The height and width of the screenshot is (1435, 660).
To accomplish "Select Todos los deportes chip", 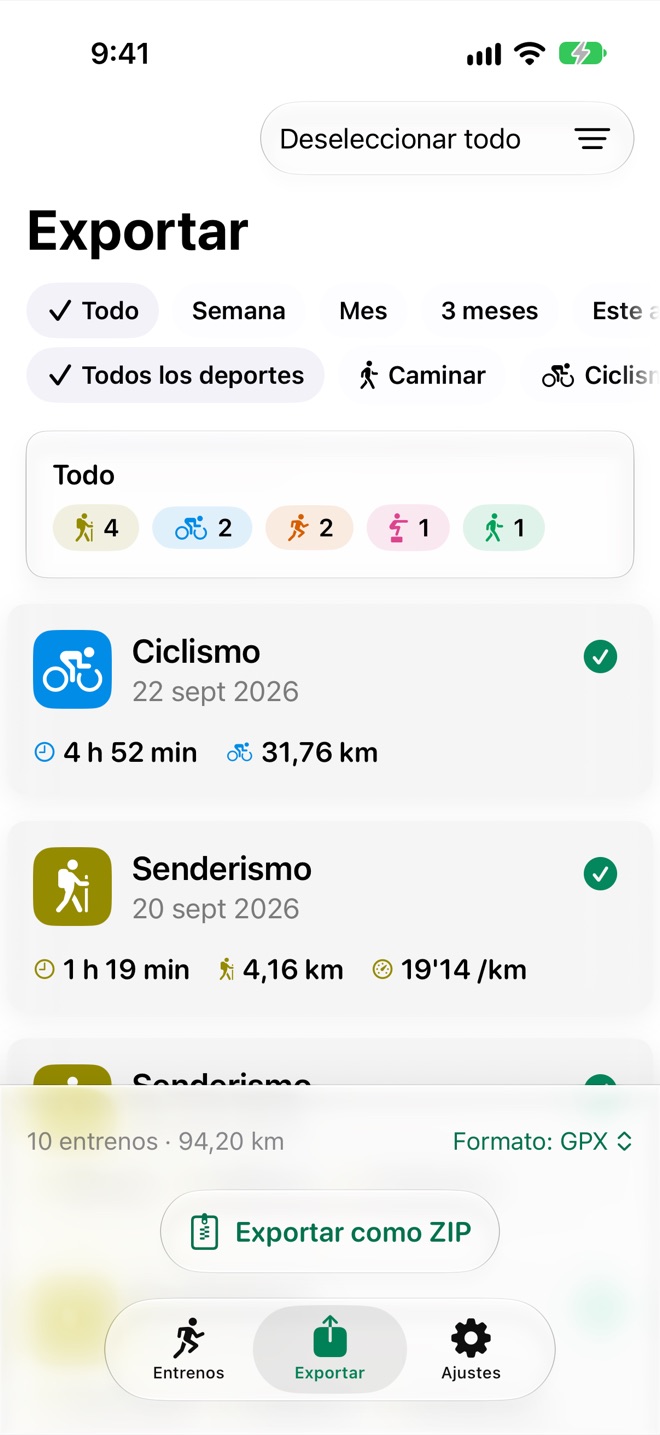I will (176, 375).
